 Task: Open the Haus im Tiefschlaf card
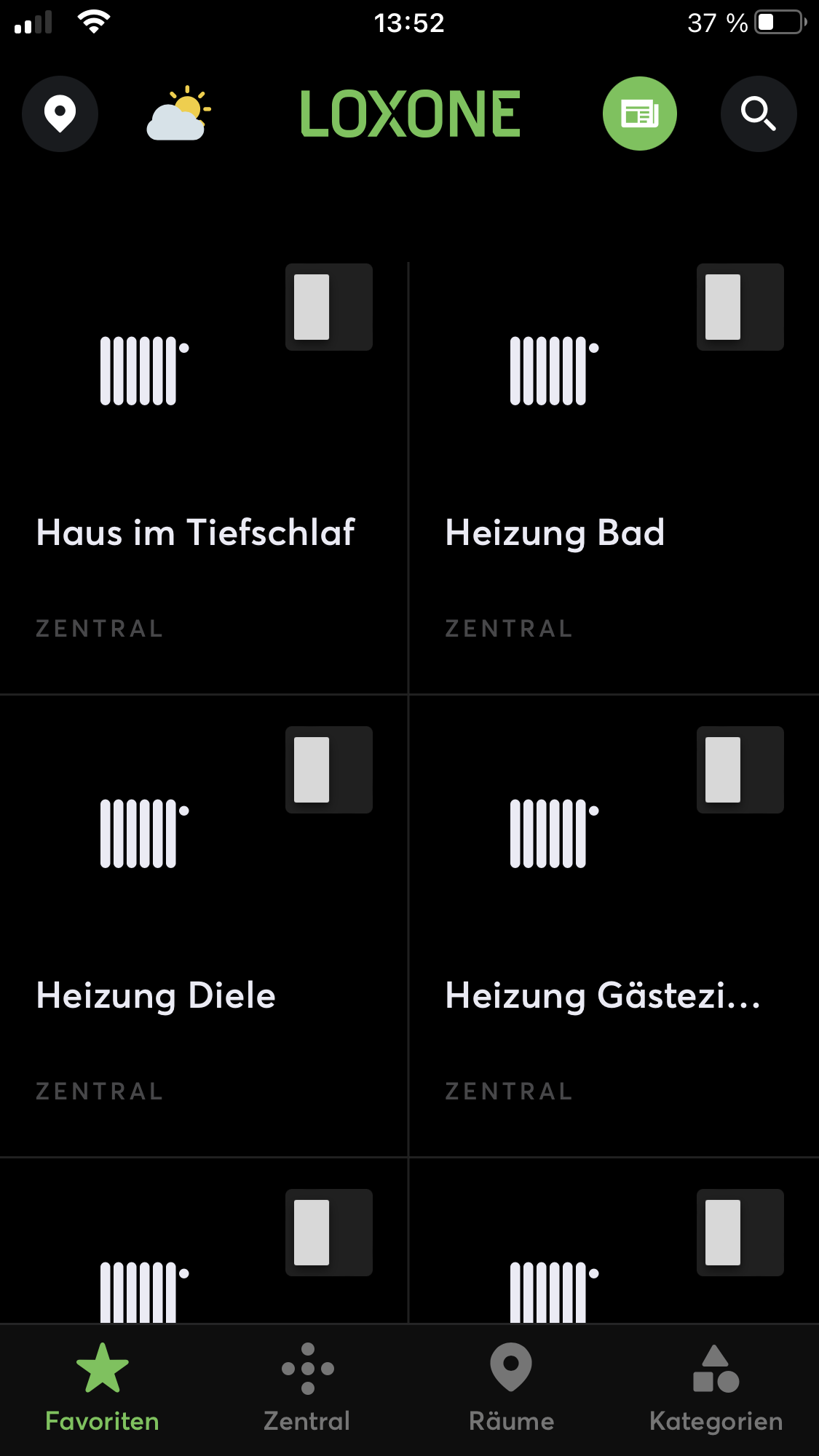pyautogui.click(x=195, y=532)
